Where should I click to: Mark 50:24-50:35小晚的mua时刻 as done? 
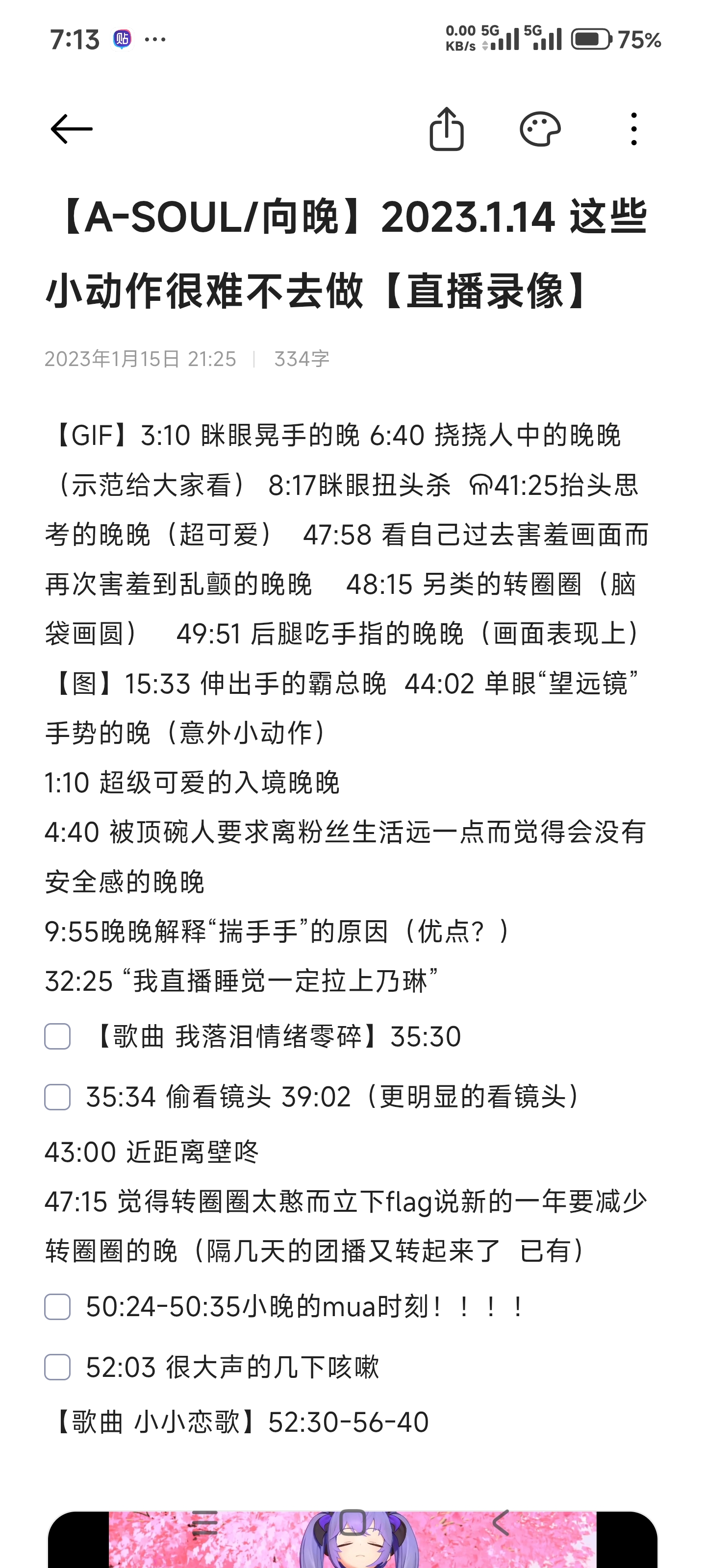(58, 1307)
